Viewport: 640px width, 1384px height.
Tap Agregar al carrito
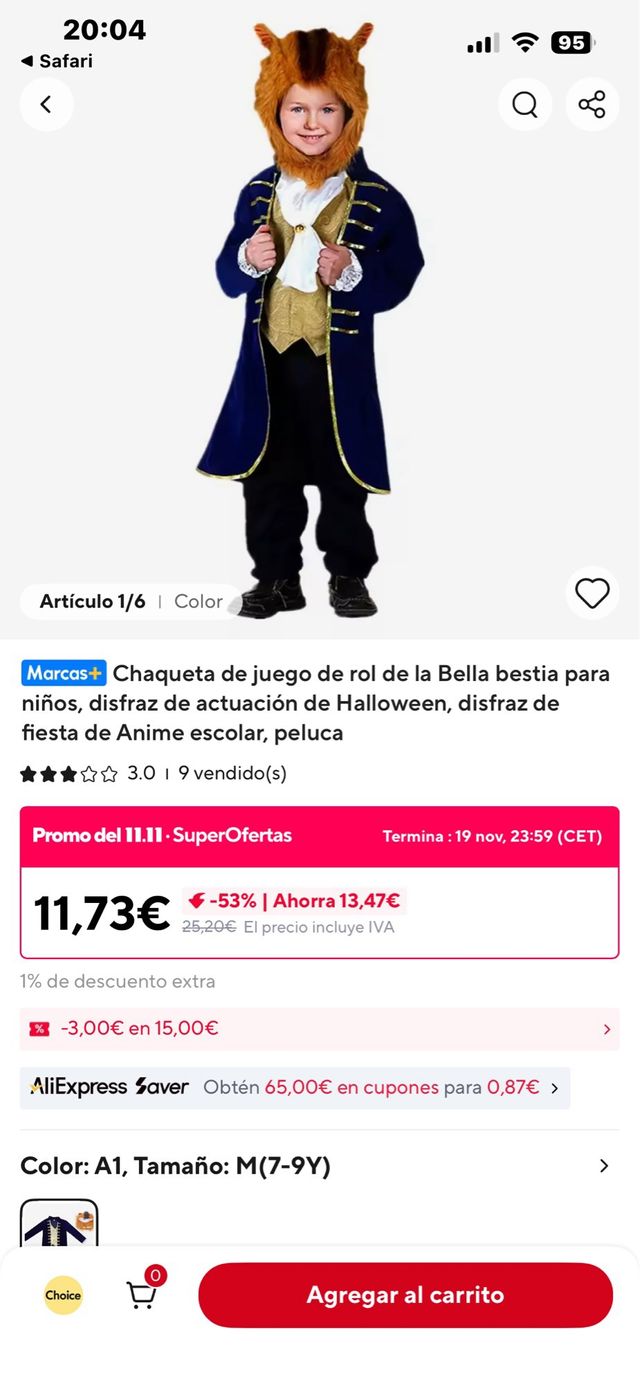tap(405, 1295)
